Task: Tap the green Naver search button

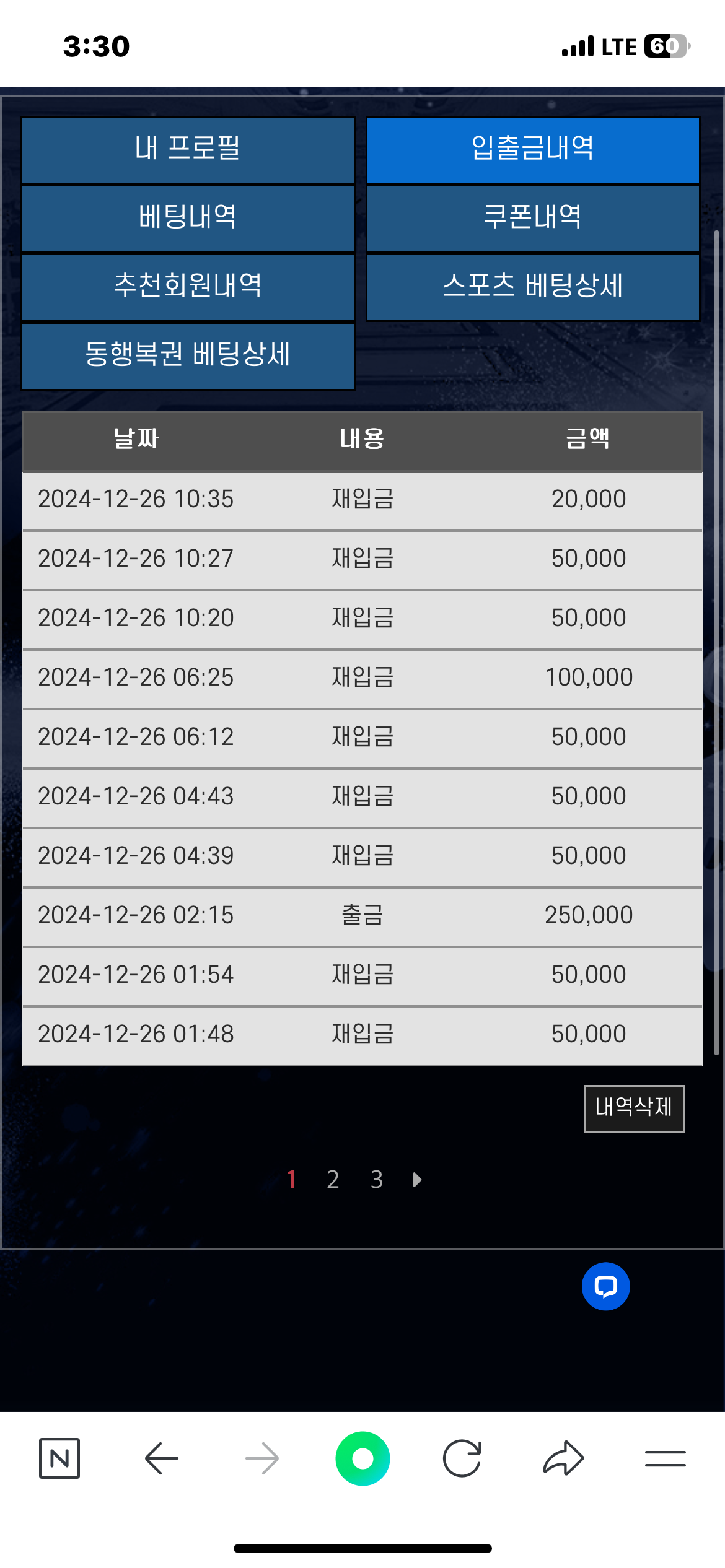Action: 362,1458
